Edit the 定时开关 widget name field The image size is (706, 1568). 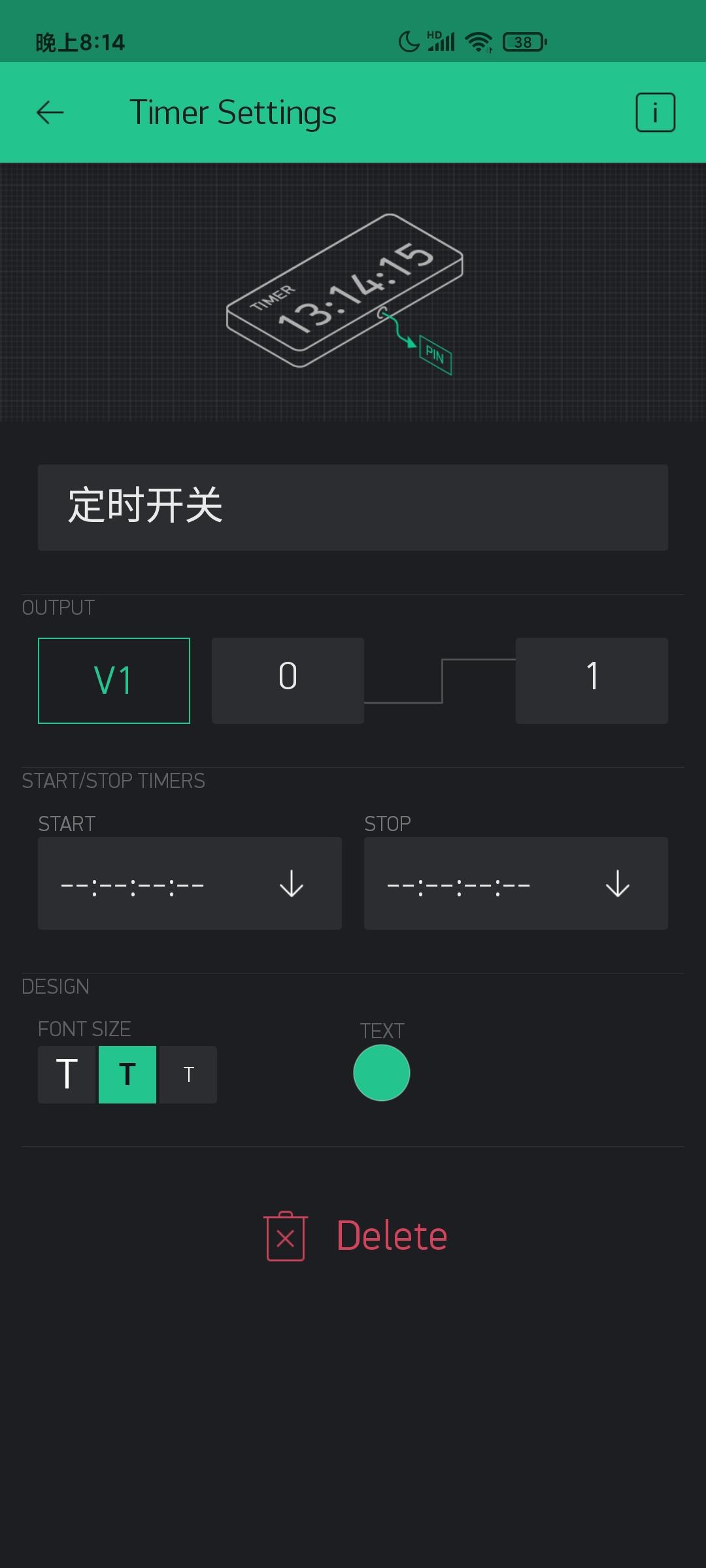coord(353,507)
